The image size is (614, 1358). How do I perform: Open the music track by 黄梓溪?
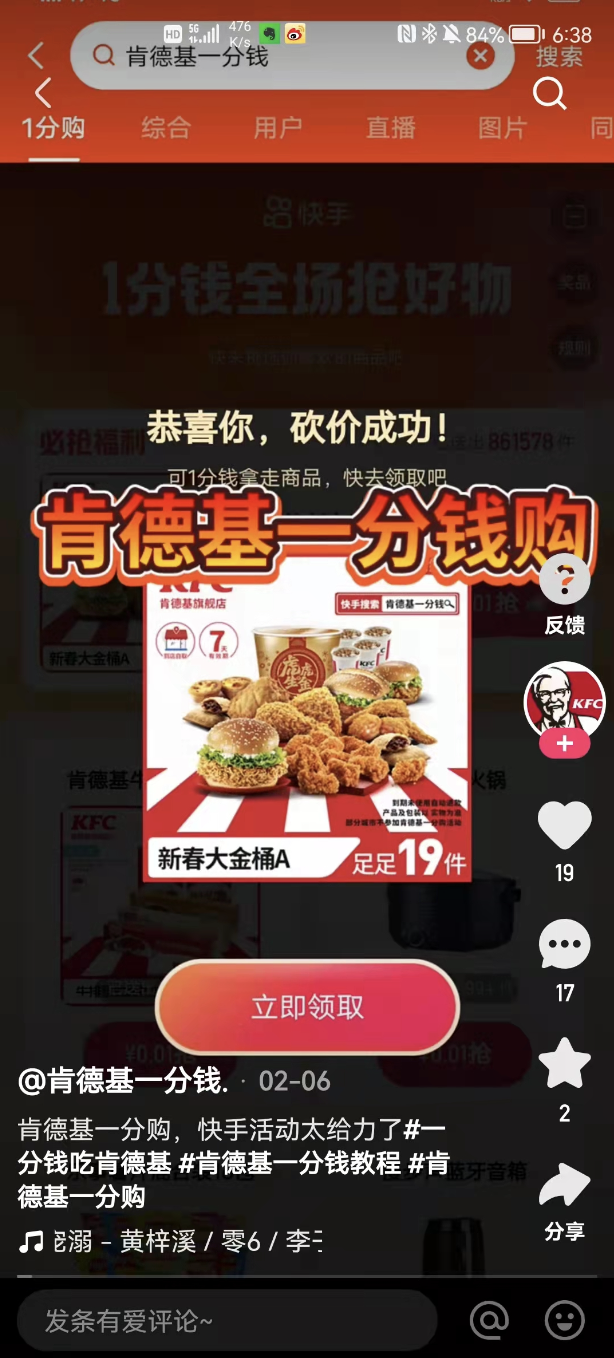[x=180, y=1242]
